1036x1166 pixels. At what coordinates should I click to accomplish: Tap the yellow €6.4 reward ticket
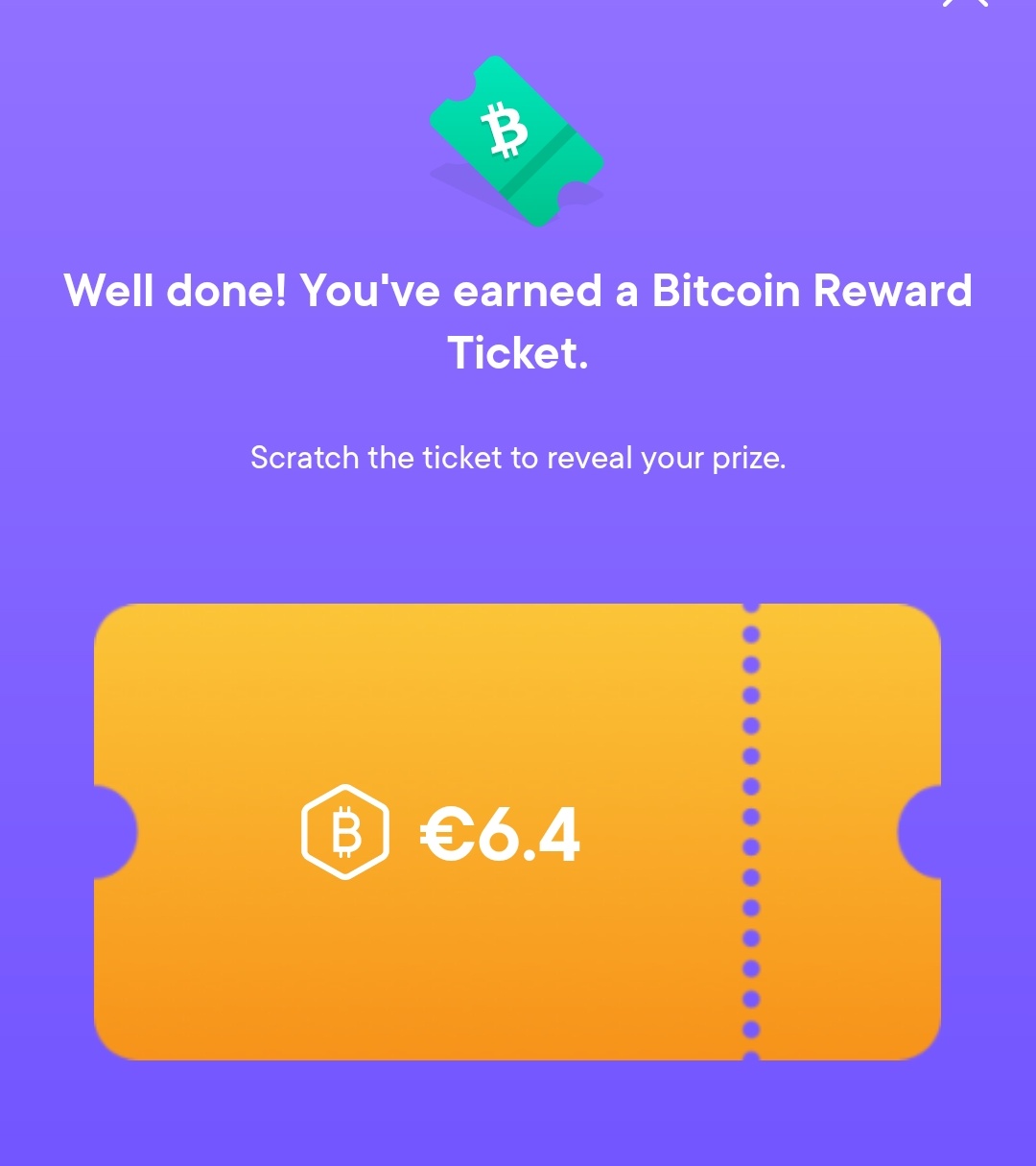[x=516, y=831]
